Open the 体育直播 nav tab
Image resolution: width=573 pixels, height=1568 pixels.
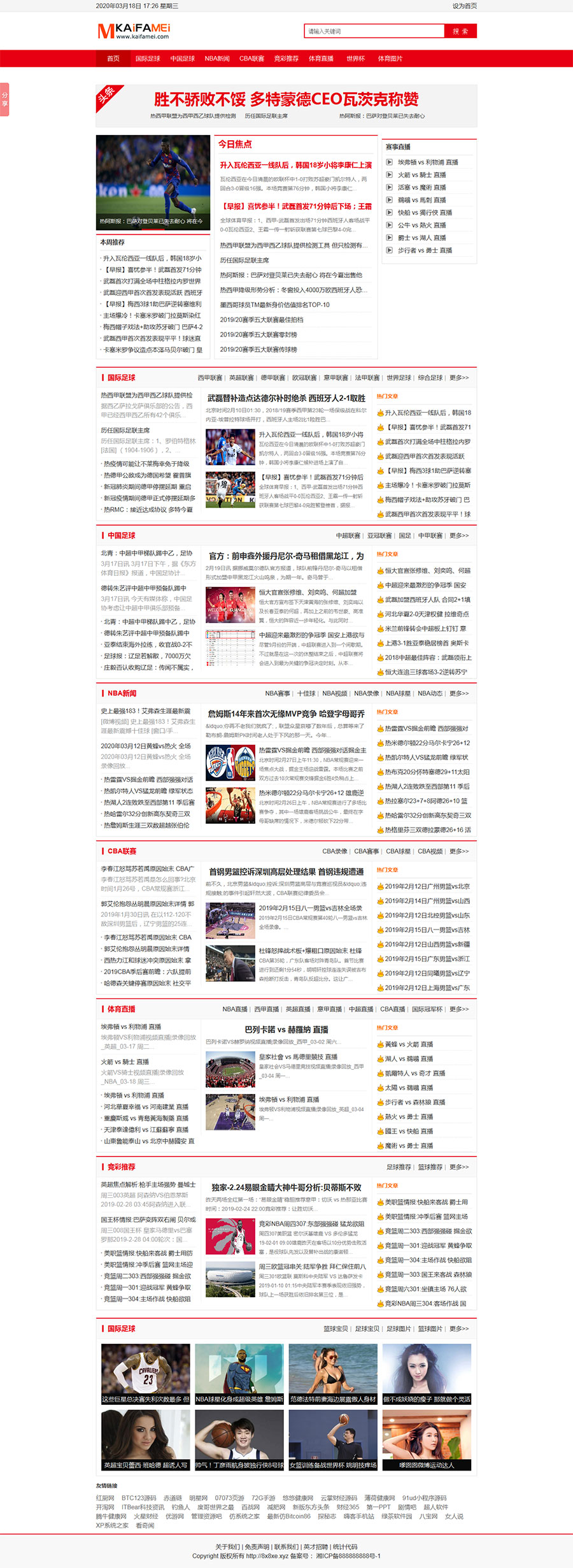coord(321,59)
